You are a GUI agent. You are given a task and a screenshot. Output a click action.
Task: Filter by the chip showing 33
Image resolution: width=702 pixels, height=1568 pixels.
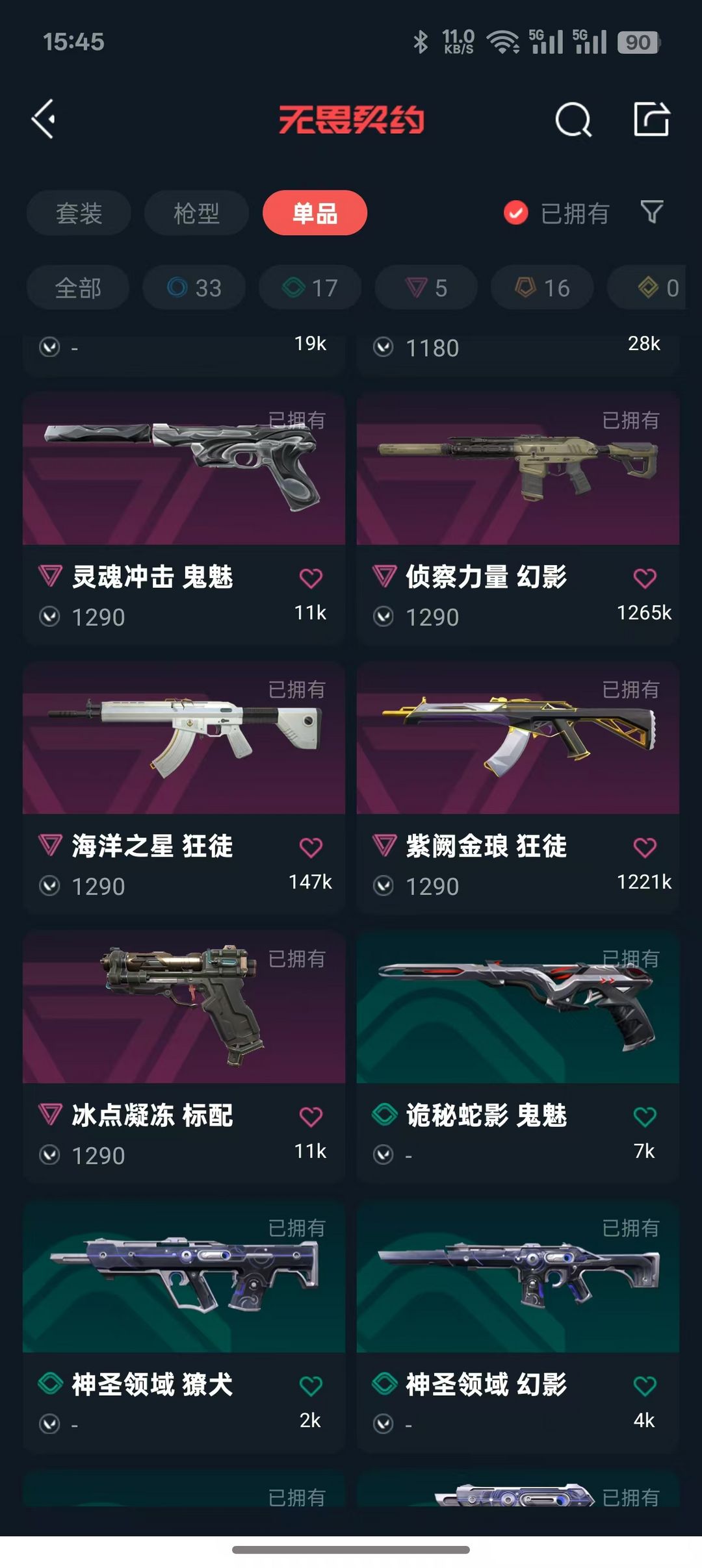coord(194,288)
